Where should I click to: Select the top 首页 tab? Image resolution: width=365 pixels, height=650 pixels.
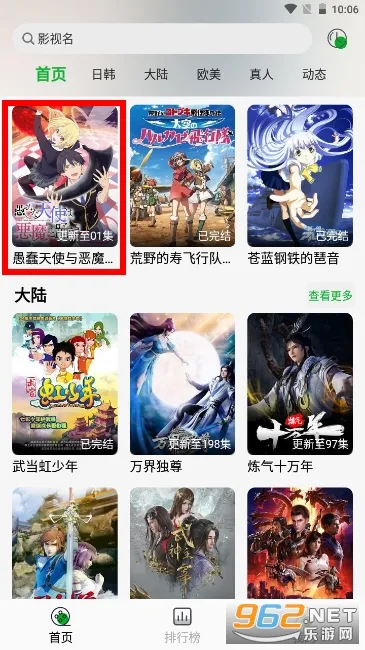(51, 74)
